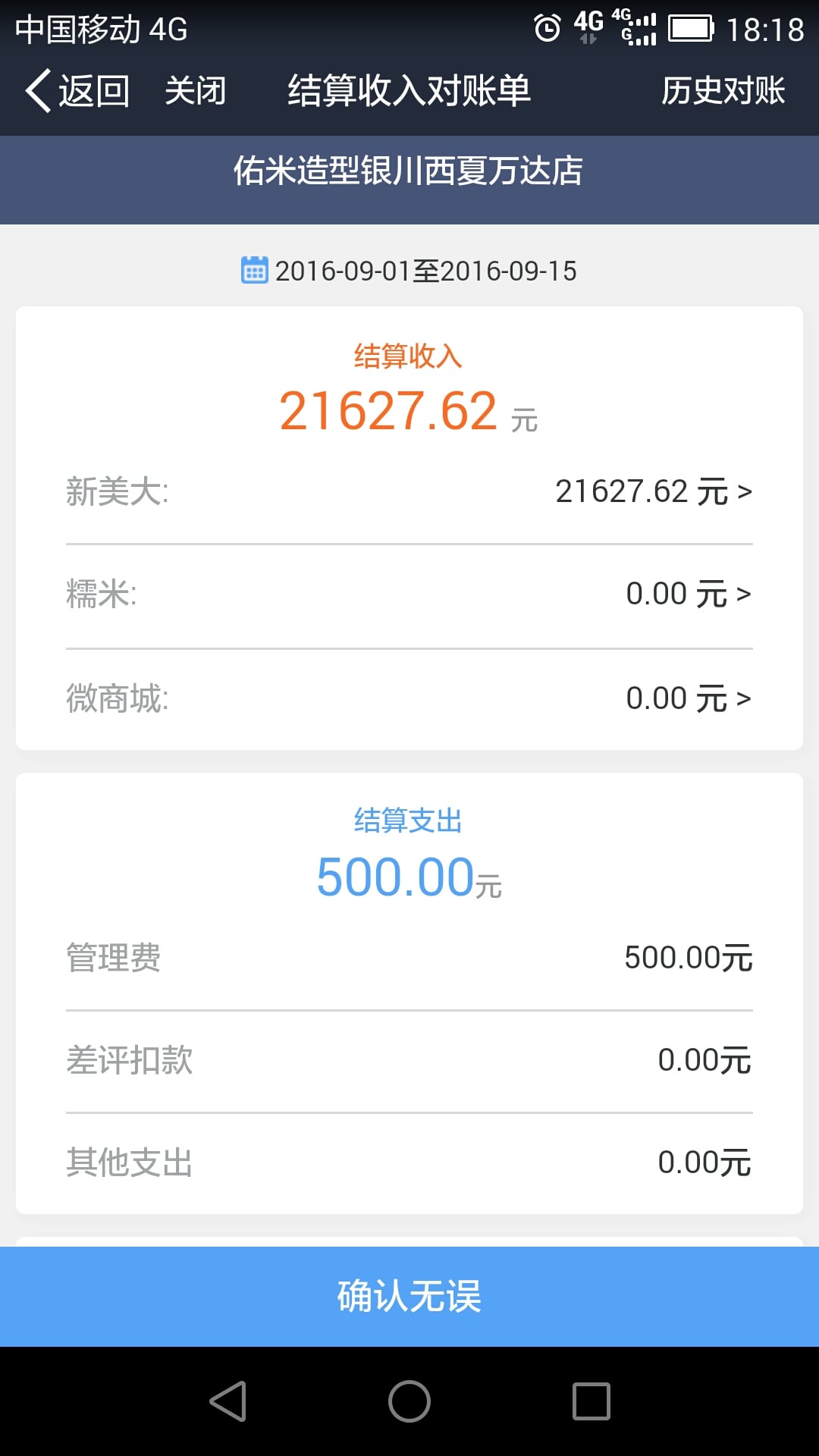Open 历史对账 history statements

click(x=723, y=91)
